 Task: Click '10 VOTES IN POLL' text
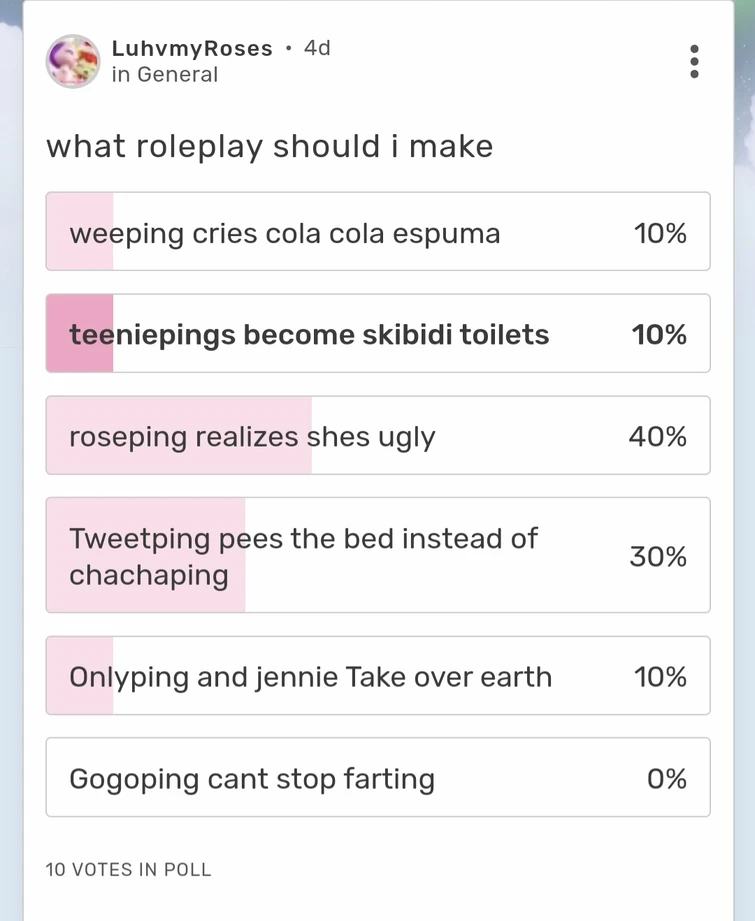point(127,870)
